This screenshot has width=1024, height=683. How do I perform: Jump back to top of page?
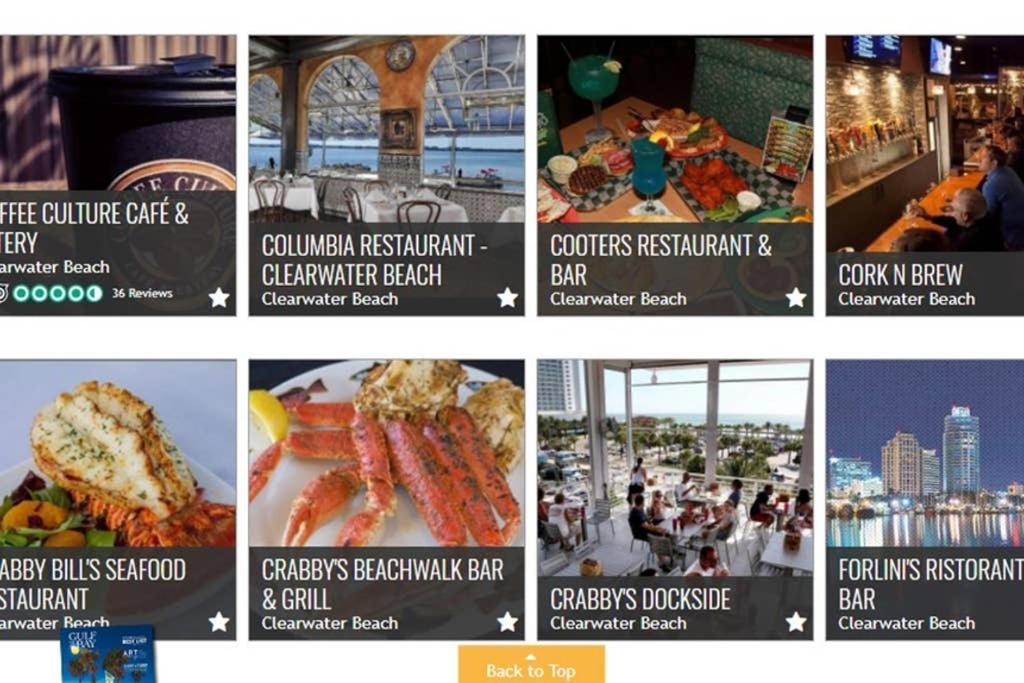pos(531,666)
